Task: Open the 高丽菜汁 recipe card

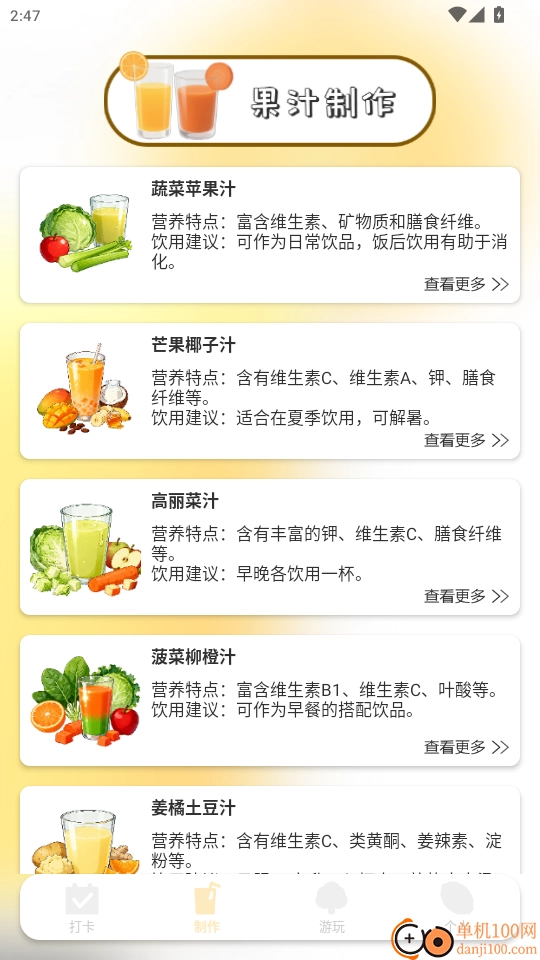Action: click(270, 547)
